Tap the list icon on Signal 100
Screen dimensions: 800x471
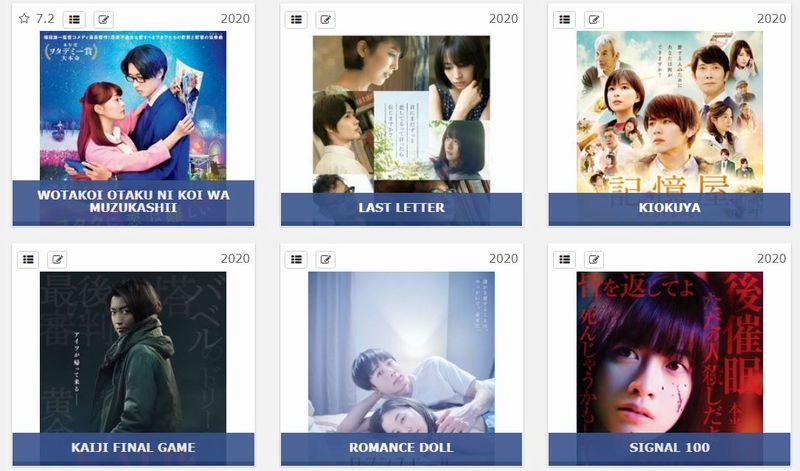[564, 259]
